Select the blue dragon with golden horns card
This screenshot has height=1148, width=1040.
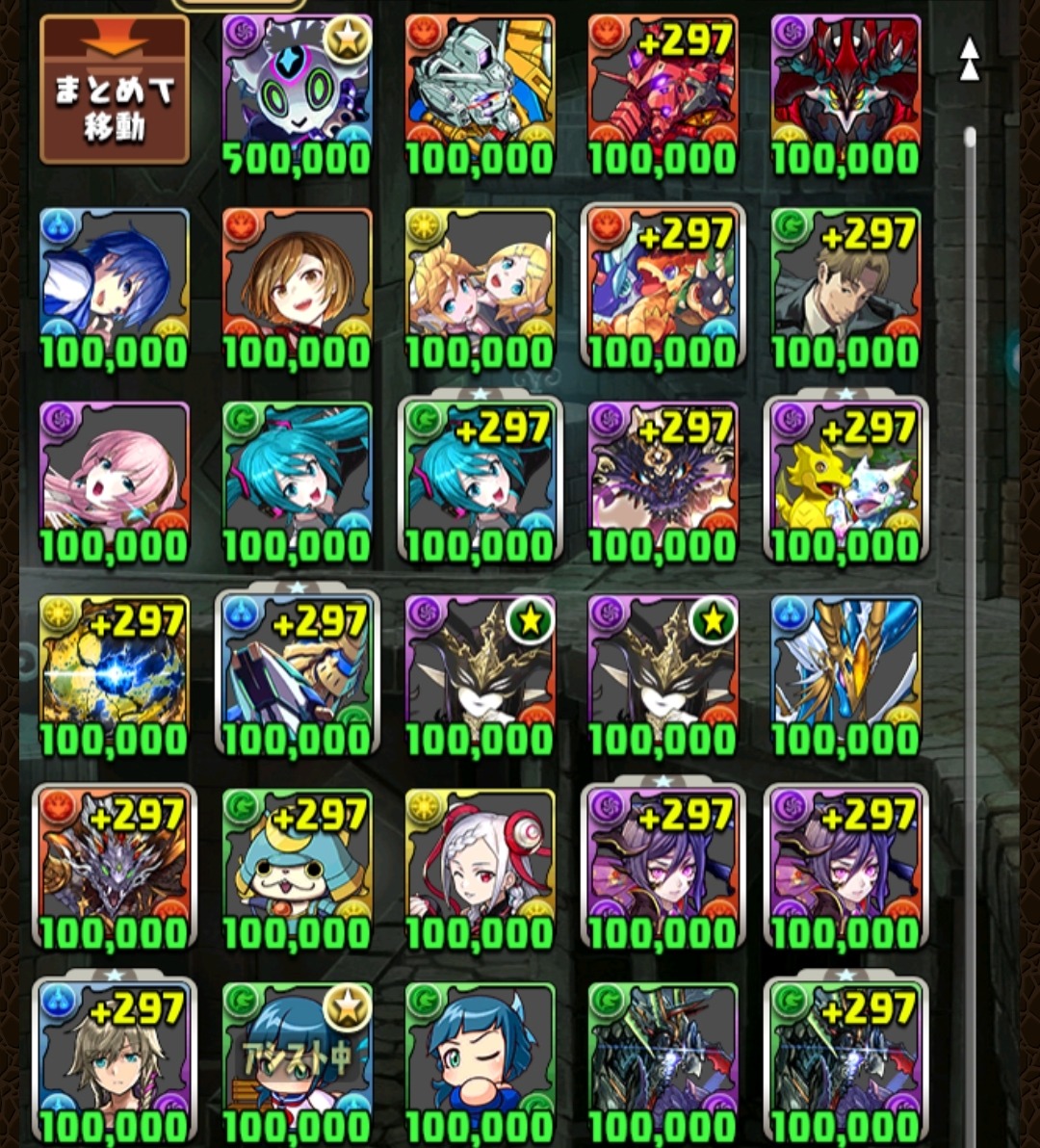(845, 674)
